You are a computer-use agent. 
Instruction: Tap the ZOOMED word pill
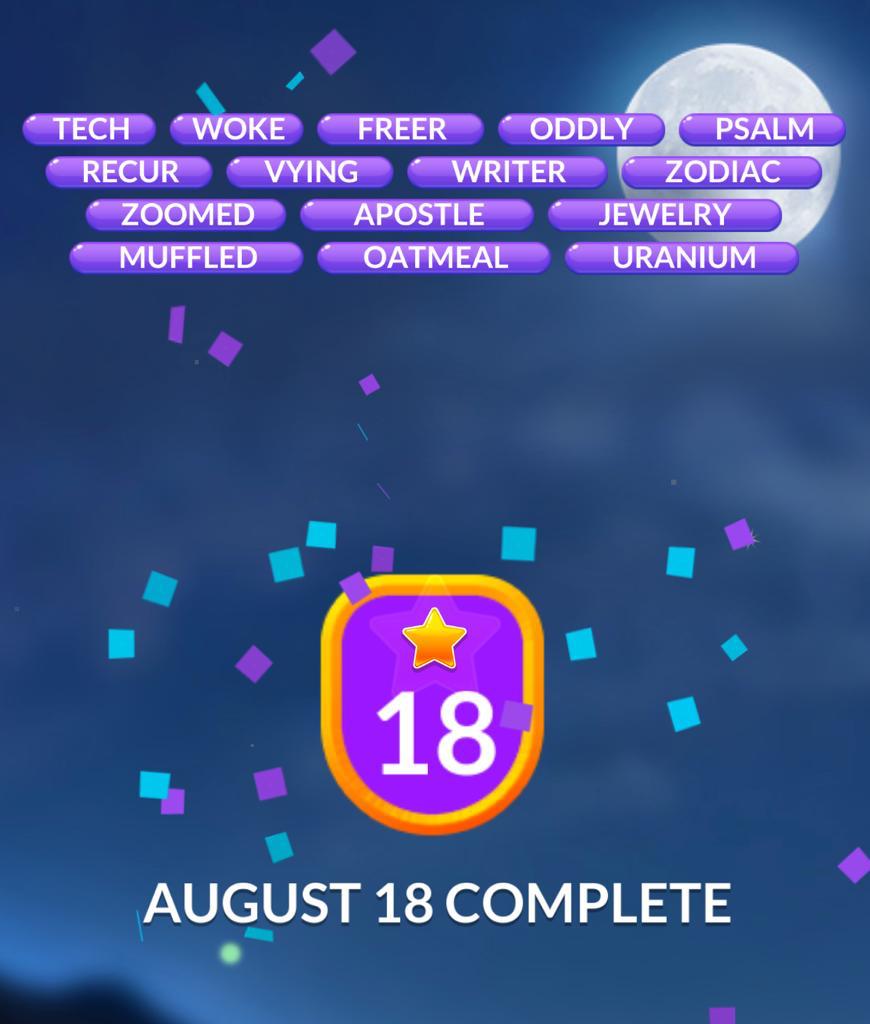[x=186, y=215]
